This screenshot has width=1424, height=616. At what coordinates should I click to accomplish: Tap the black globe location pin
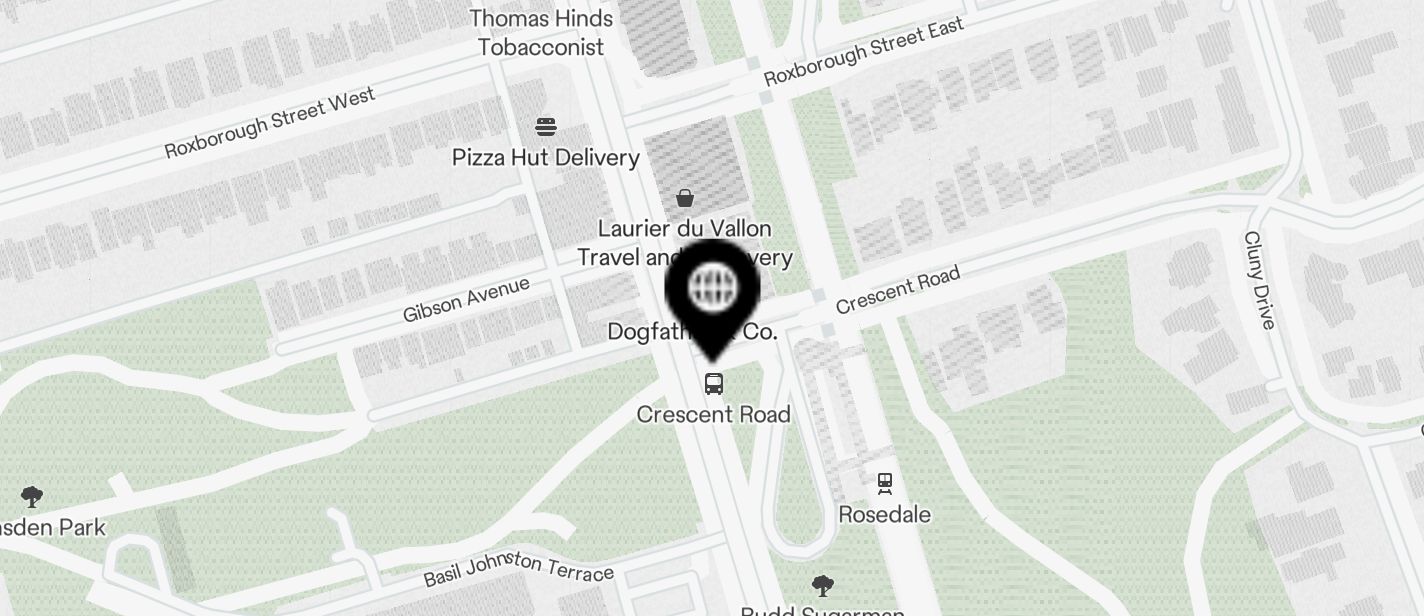712,289
